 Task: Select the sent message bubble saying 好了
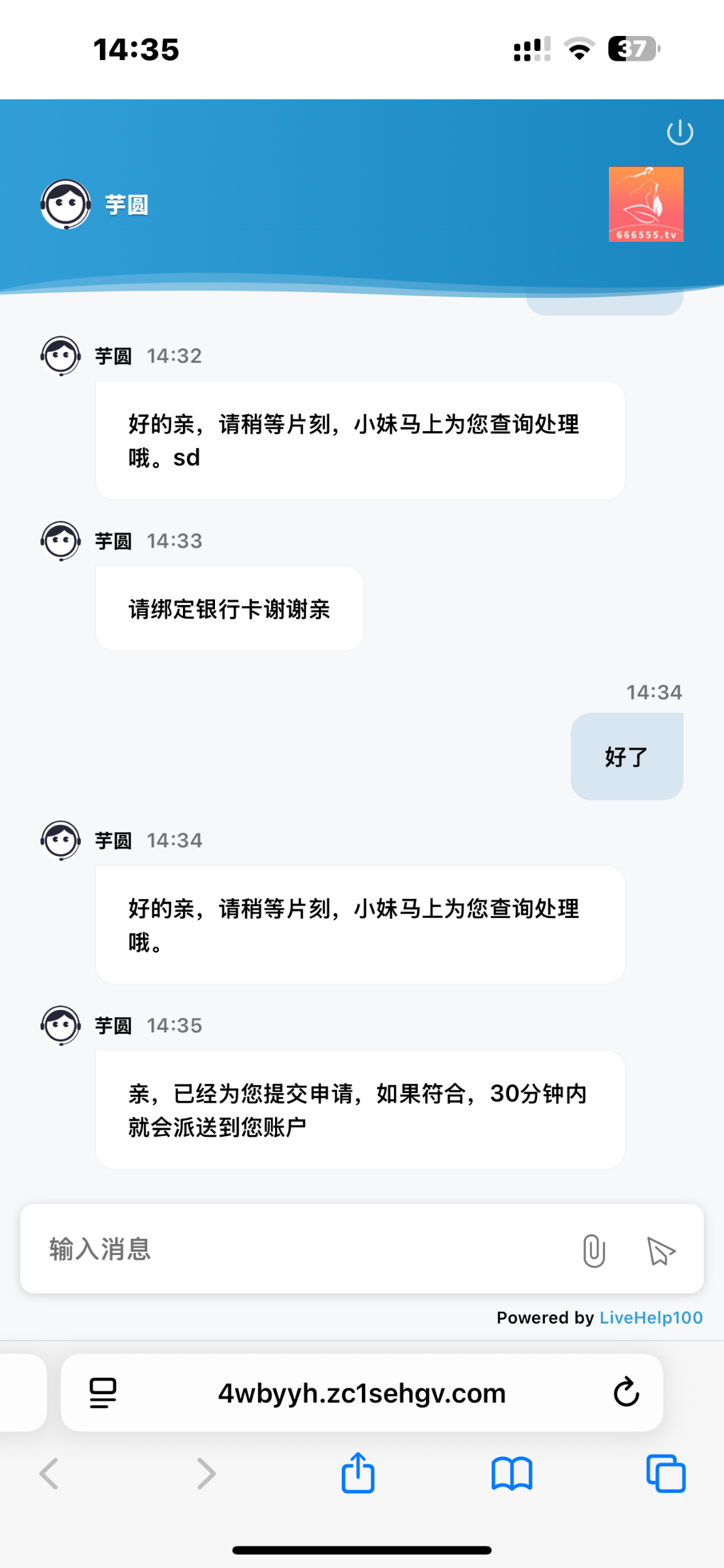[626, 756]
